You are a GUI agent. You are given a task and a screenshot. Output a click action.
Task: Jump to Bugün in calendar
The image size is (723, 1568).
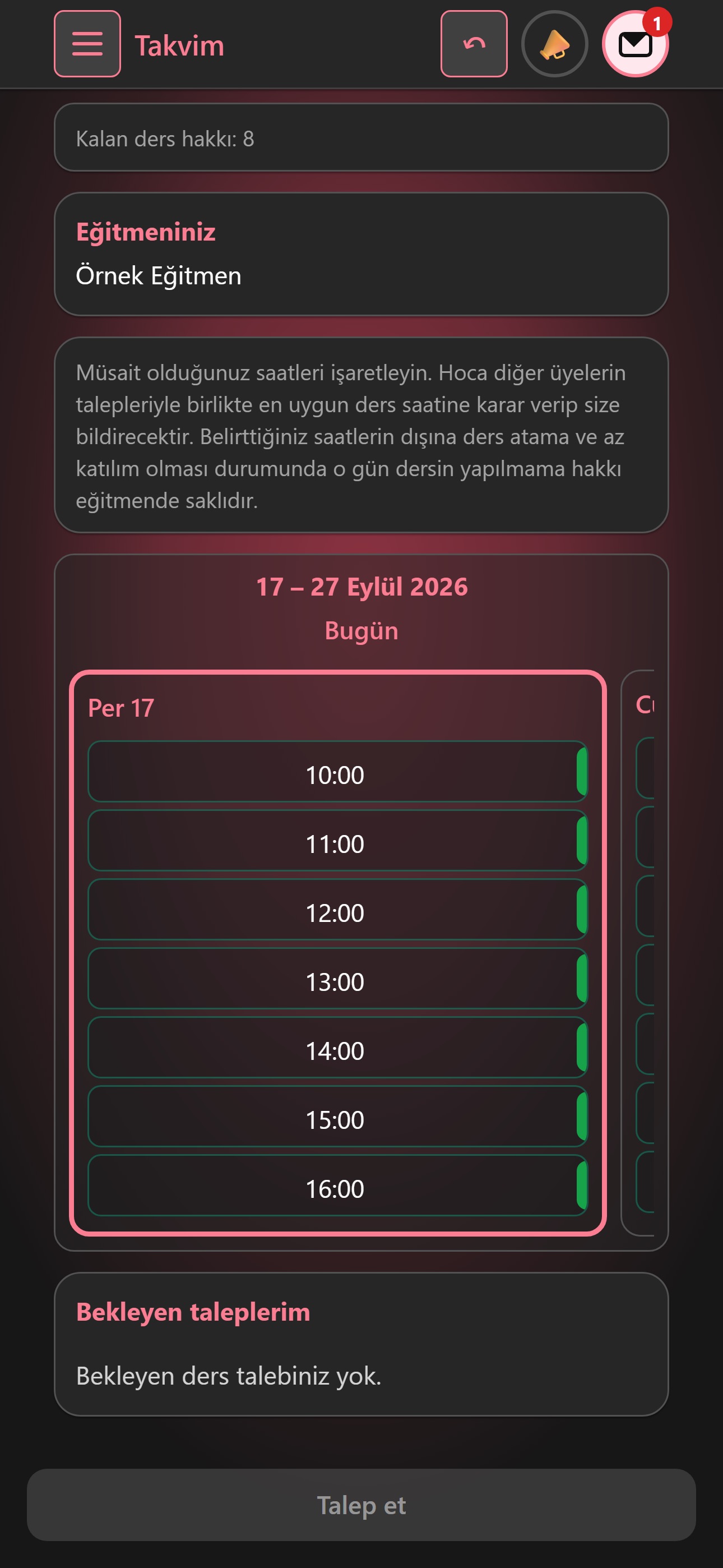pyautogui.click(x=361, y=630)
